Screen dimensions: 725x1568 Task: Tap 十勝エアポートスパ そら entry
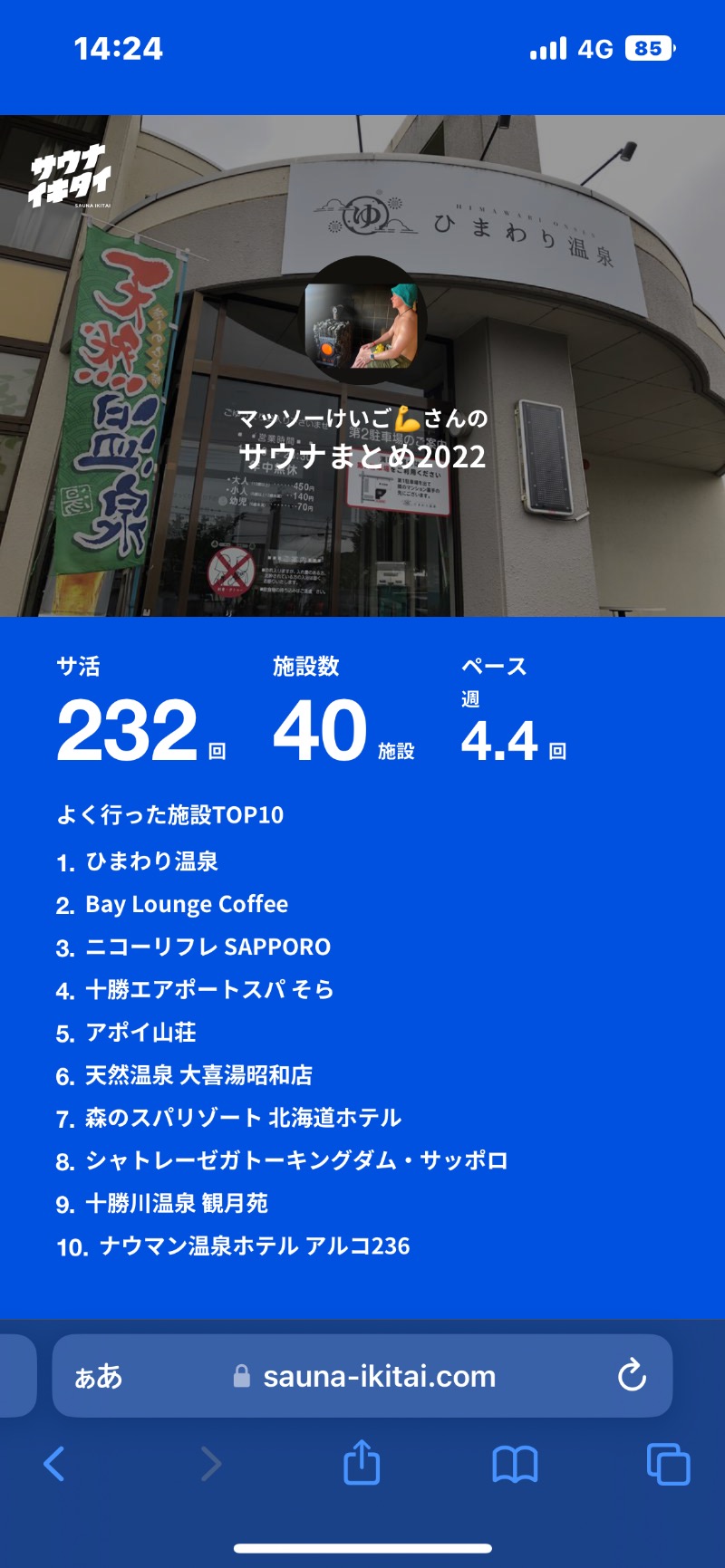pos(208,989)
